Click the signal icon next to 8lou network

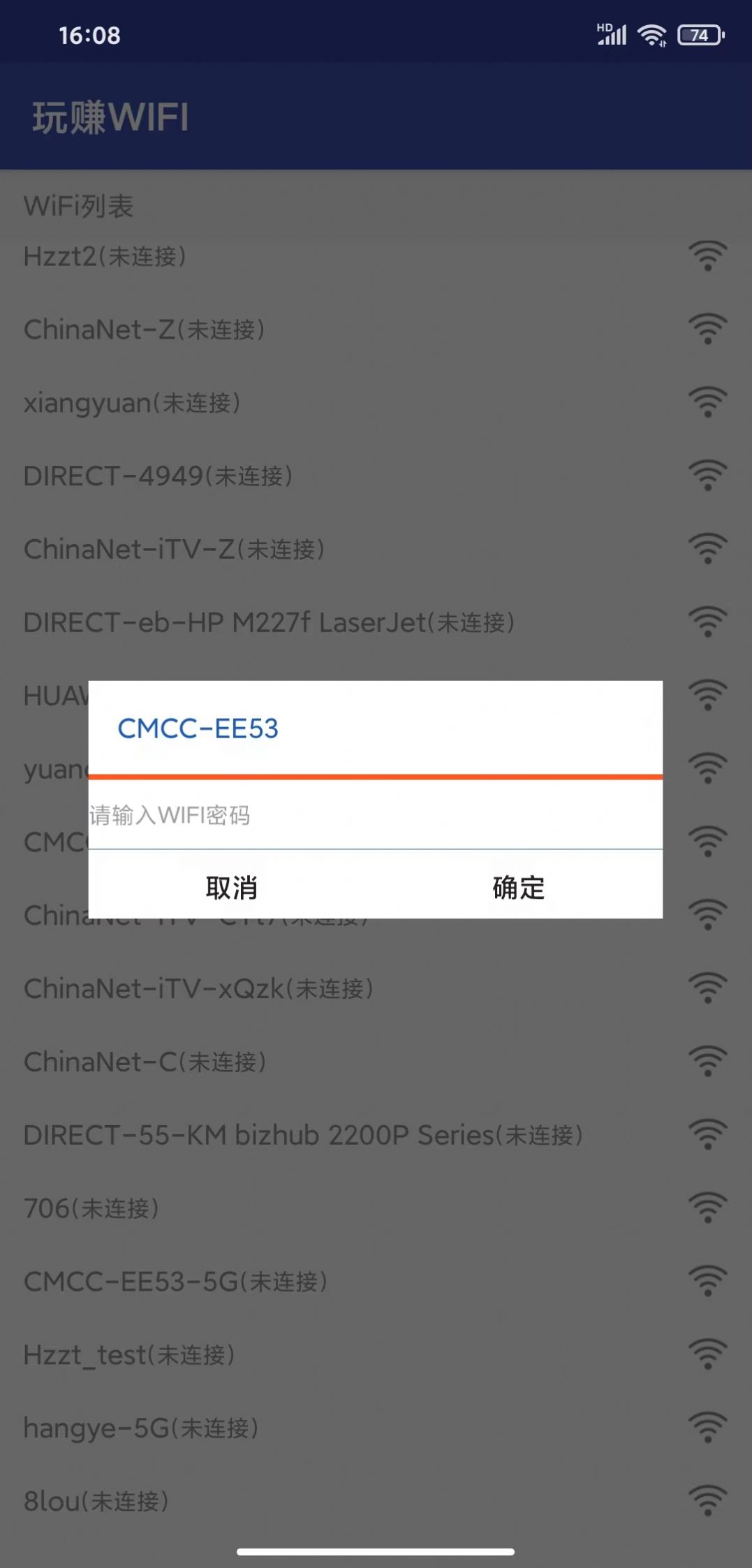pos(707,1502)
